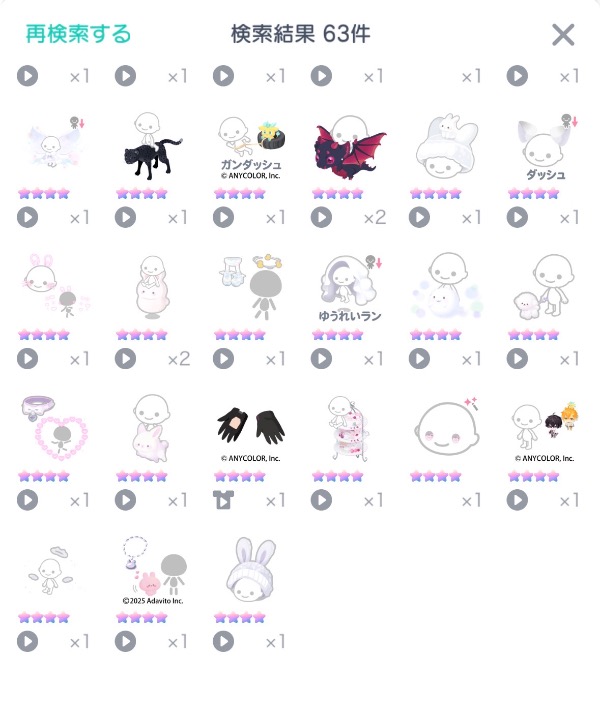
Task: Close the search results panel
Action: tap(563, 35)
